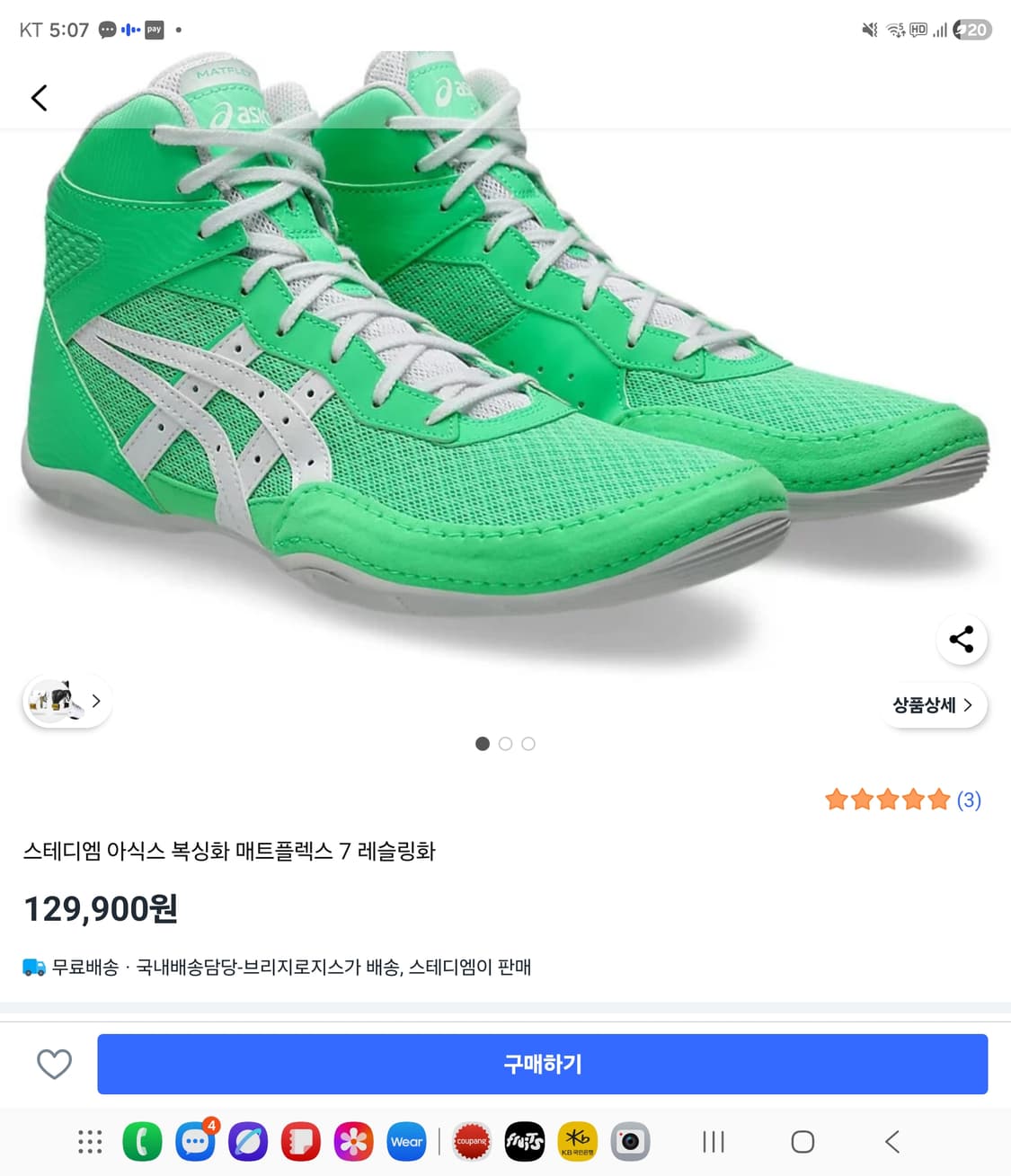The height and width of the screenshot is (1176, 1011).
Task: Select the third image indicator dot
Action: [x=529, y=744]
